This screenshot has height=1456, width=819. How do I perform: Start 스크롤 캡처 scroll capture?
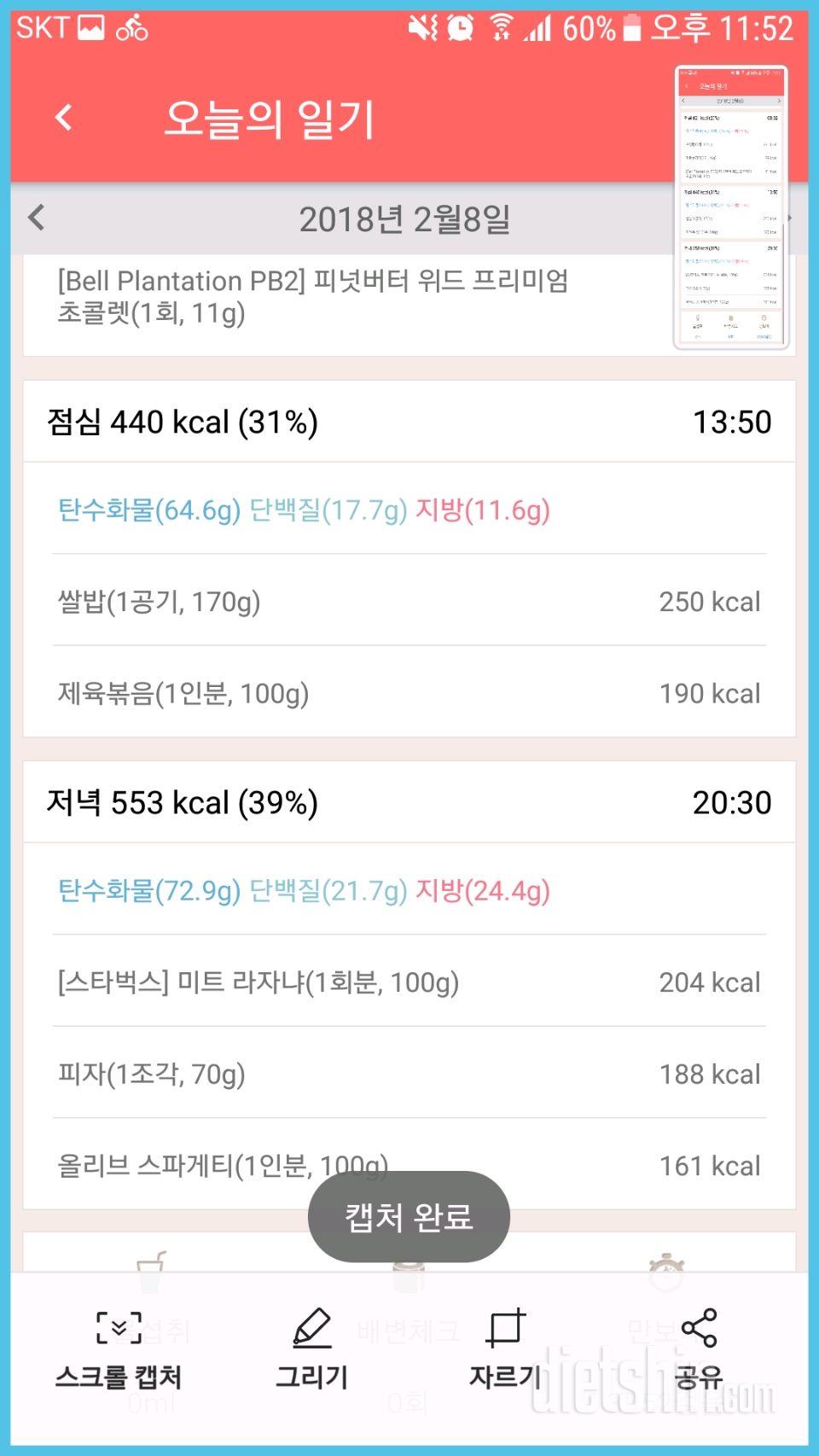(x=119, y=1350)
